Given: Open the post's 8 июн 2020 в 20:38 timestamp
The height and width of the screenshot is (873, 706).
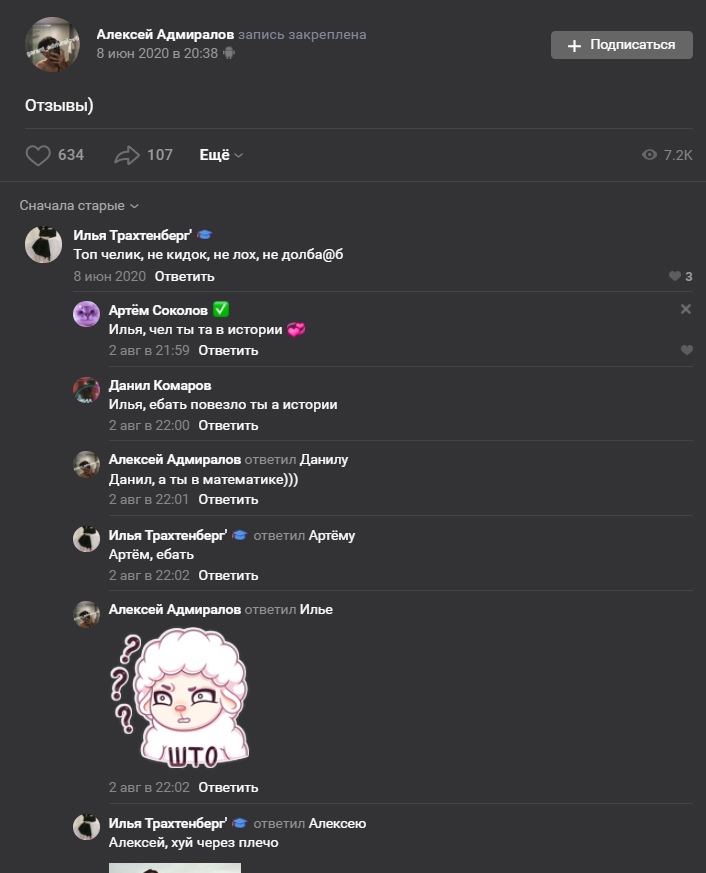Looking at the screenshot, I should pos(157,54).
